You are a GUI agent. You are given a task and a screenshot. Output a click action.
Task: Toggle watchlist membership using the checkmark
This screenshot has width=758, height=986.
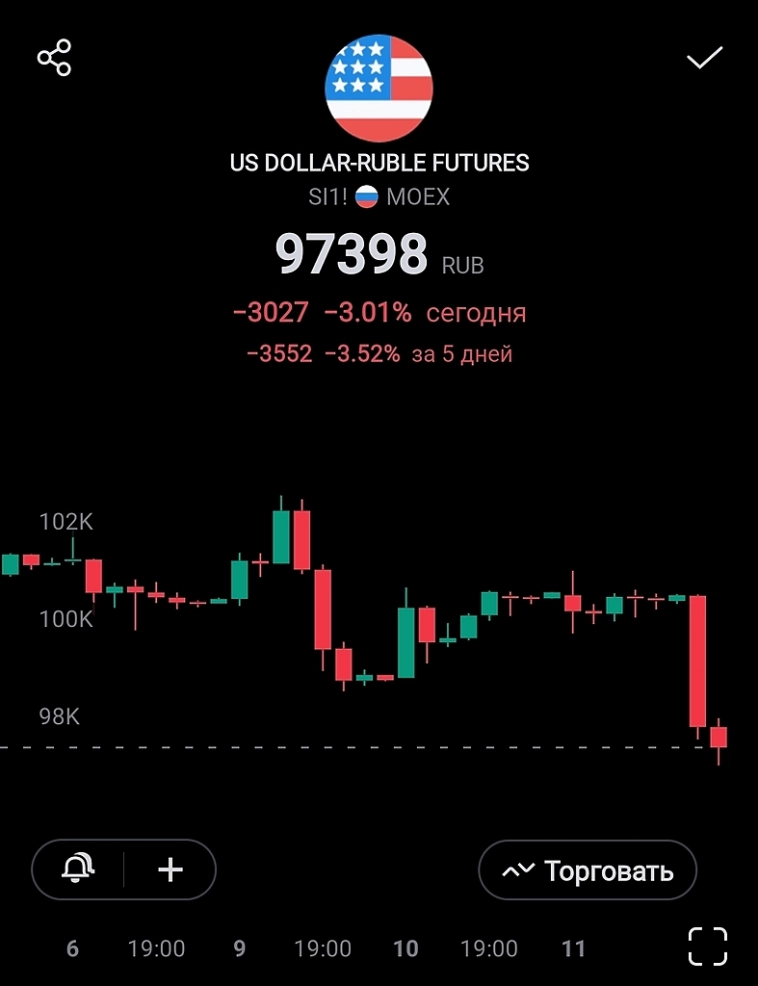703,57
